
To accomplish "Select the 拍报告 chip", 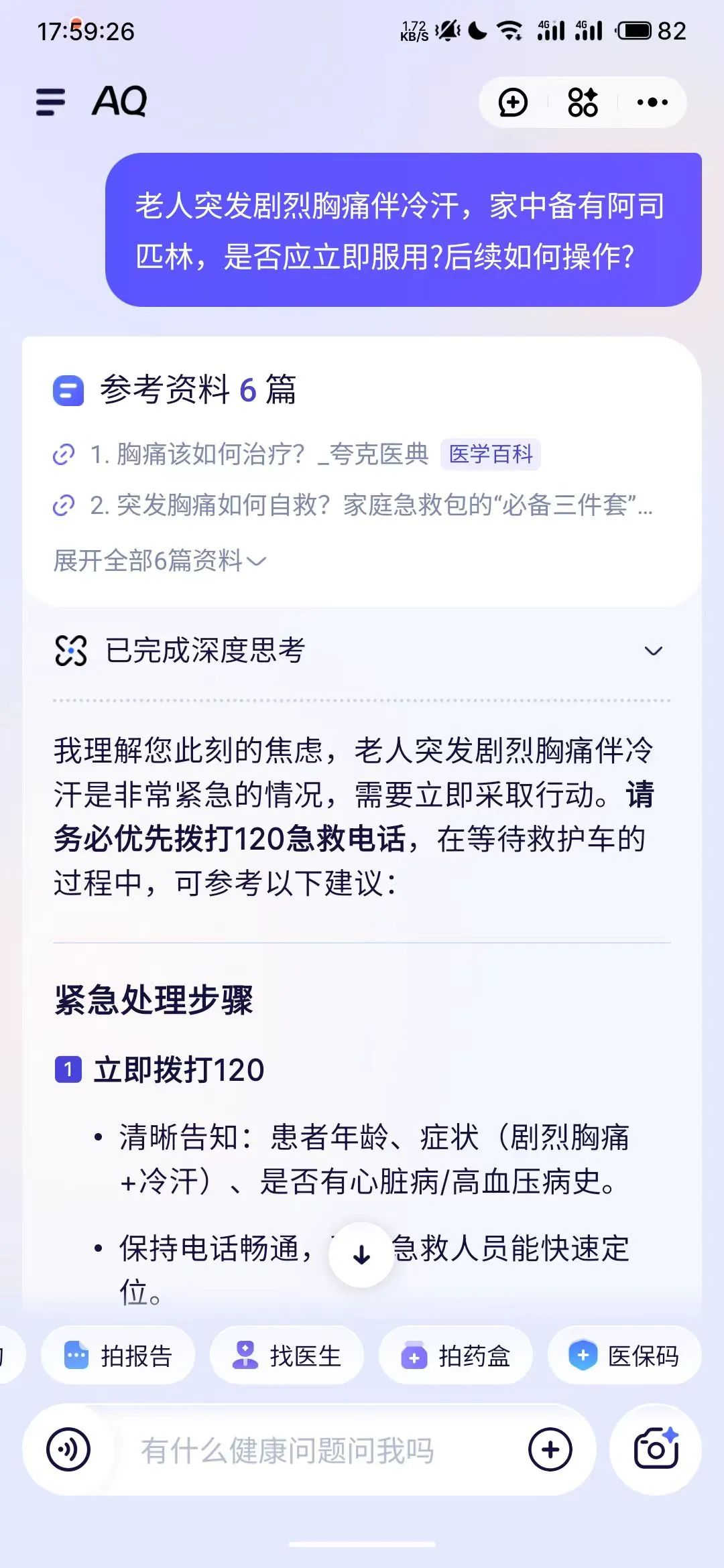I will [119, 1356].
